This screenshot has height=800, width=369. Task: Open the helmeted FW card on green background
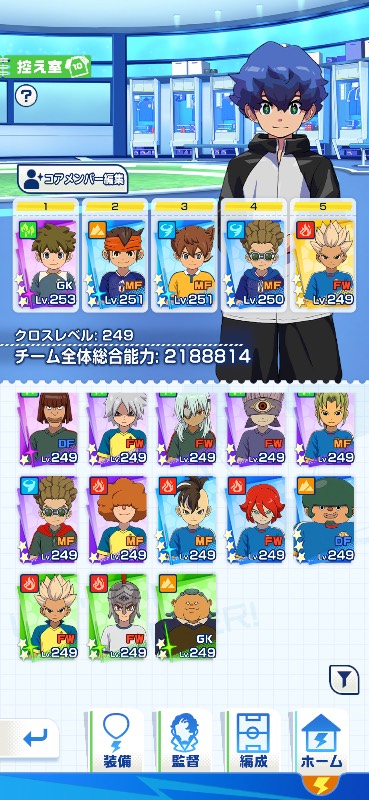(x=117, y=617)
